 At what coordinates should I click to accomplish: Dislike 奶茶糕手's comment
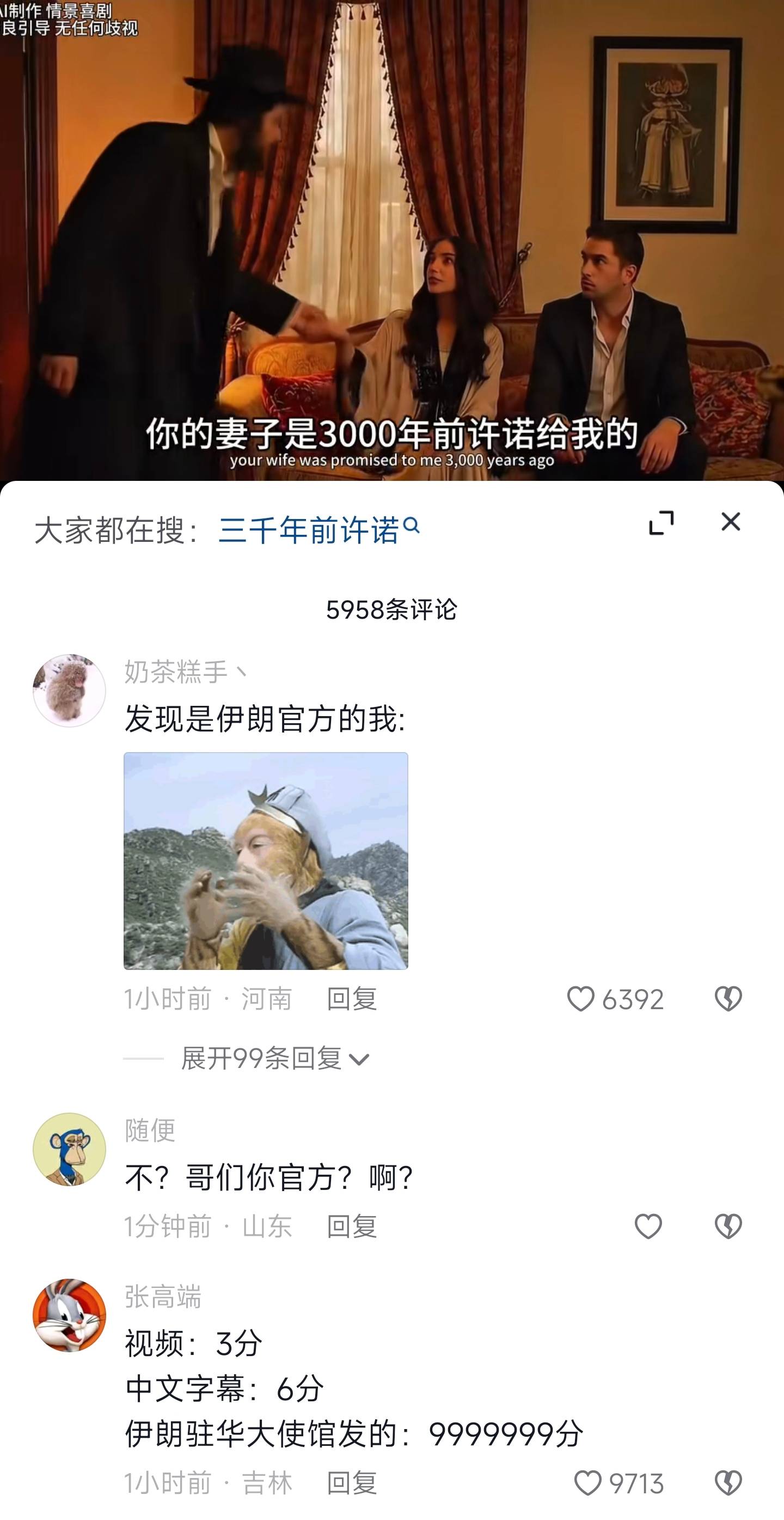tap(728, 999)
